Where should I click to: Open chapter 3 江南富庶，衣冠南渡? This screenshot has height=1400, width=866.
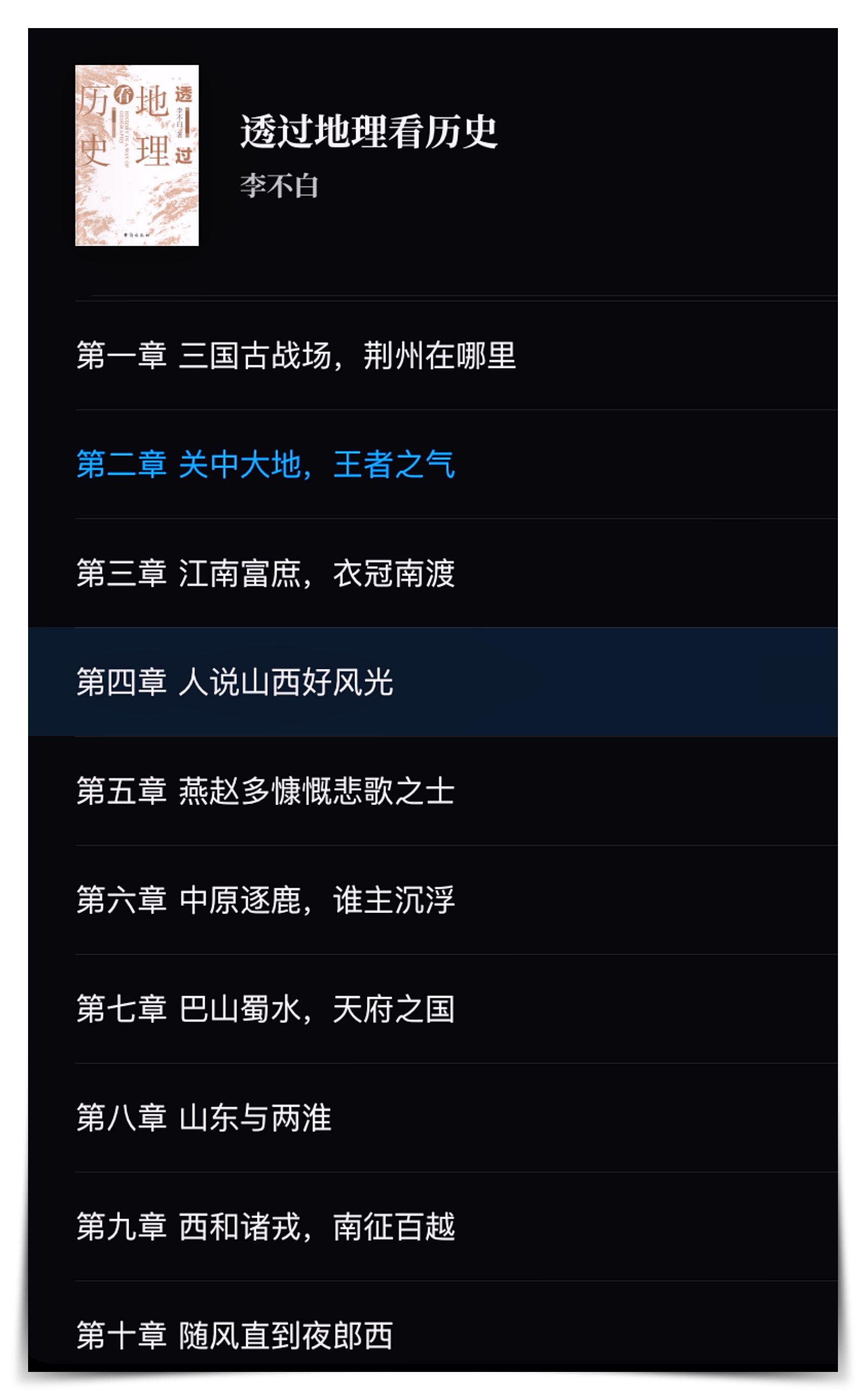coord(266,573)
